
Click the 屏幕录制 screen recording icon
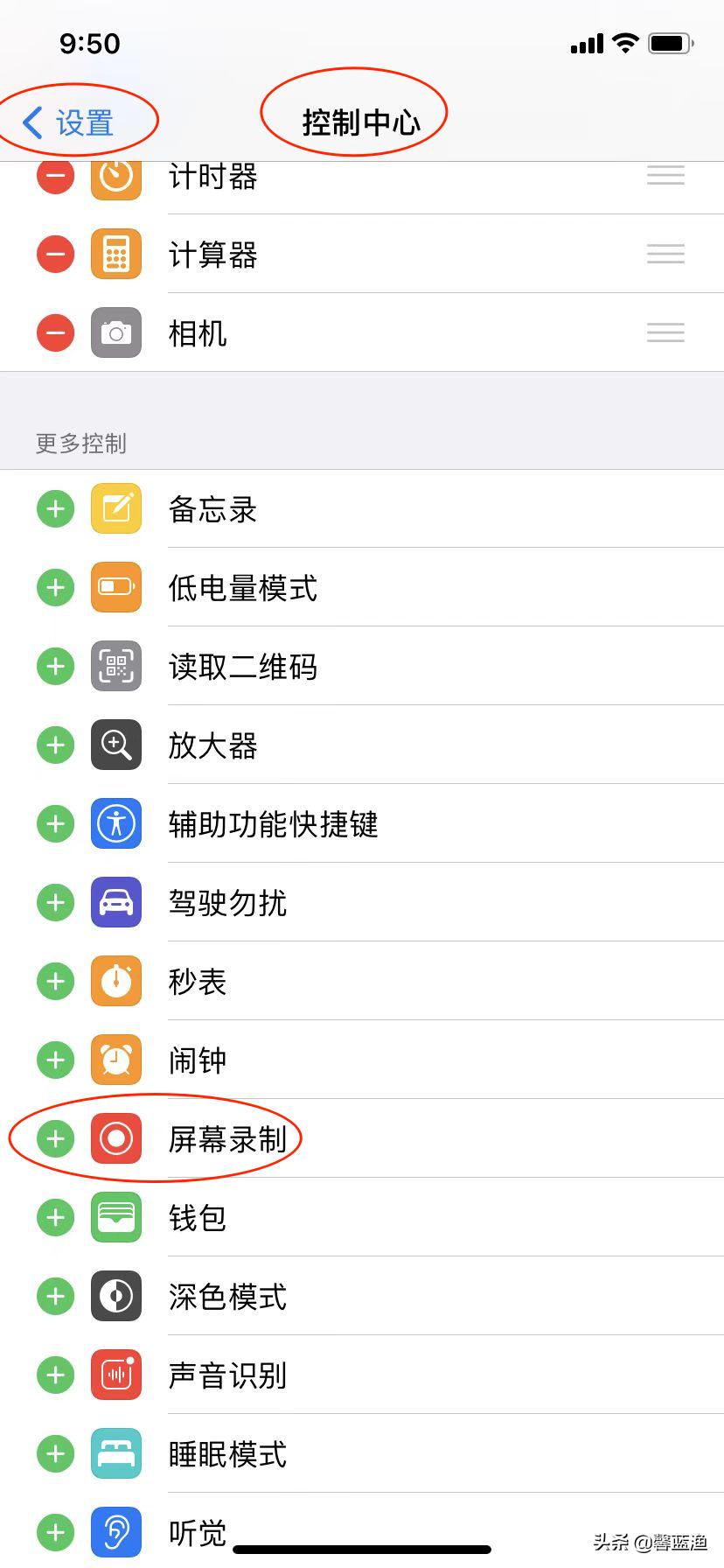(x=115, y=1138)
